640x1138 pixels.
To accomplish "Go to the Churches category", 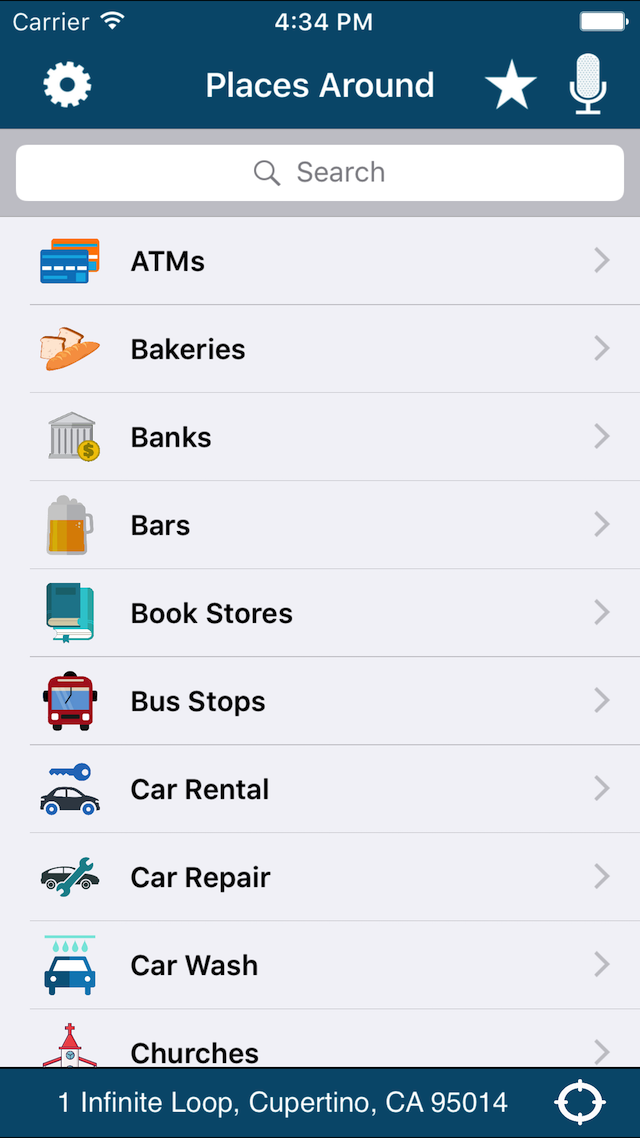I will (x=320, y=1048).
